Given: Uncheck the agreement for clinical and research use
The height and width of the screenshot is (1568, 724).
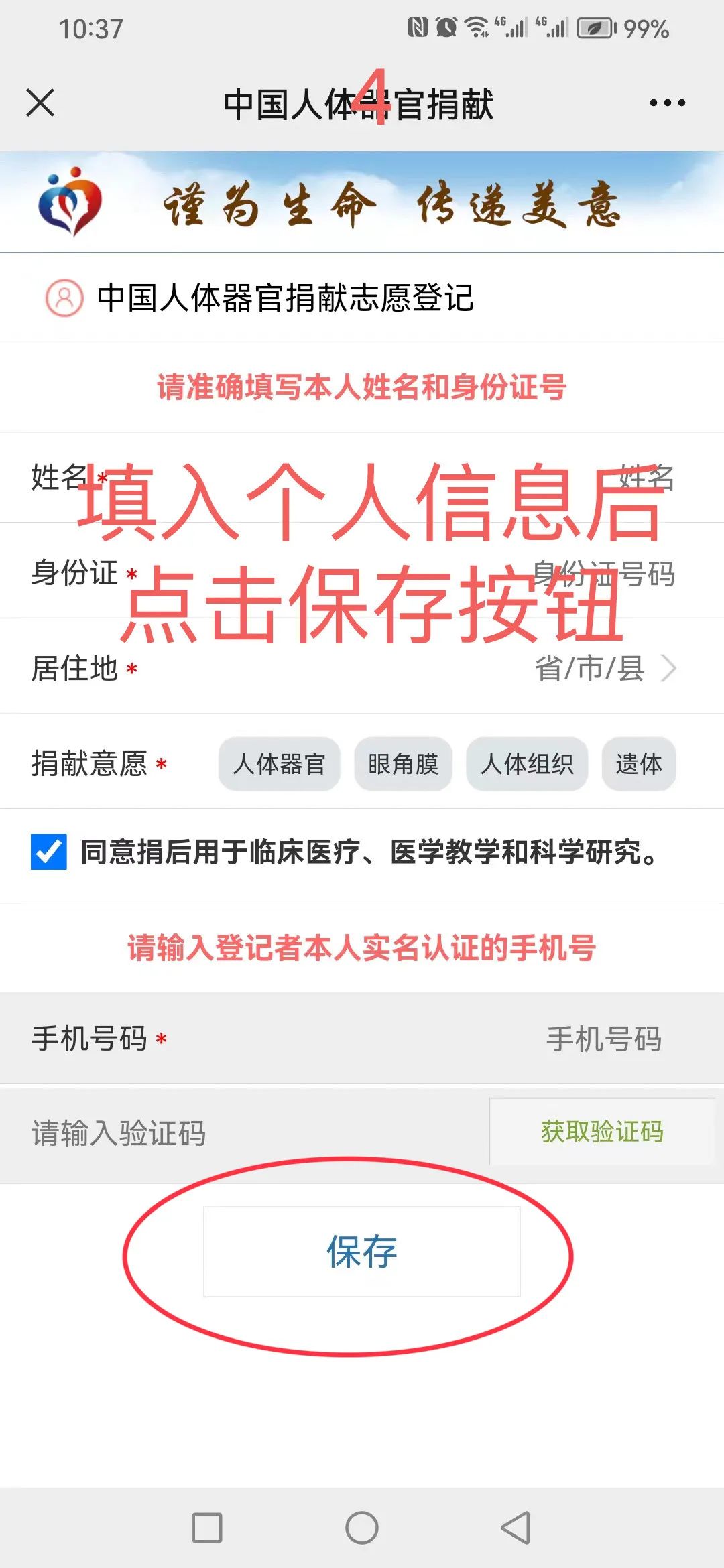Looking at the screenshot, I should (49, 852).
